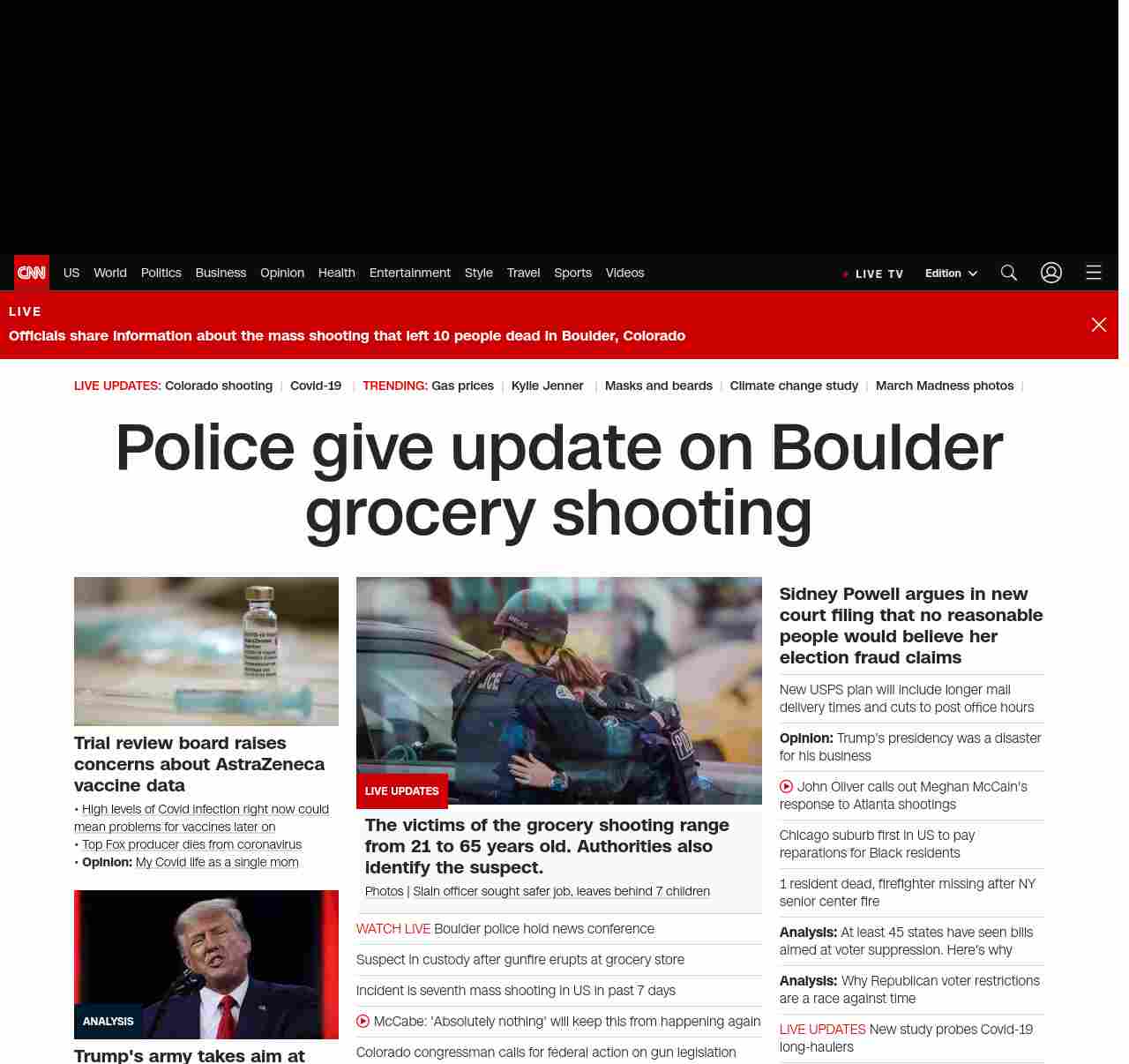1129x1064 pixels.
Task: Select the Sports section
Action: point(572,273)
